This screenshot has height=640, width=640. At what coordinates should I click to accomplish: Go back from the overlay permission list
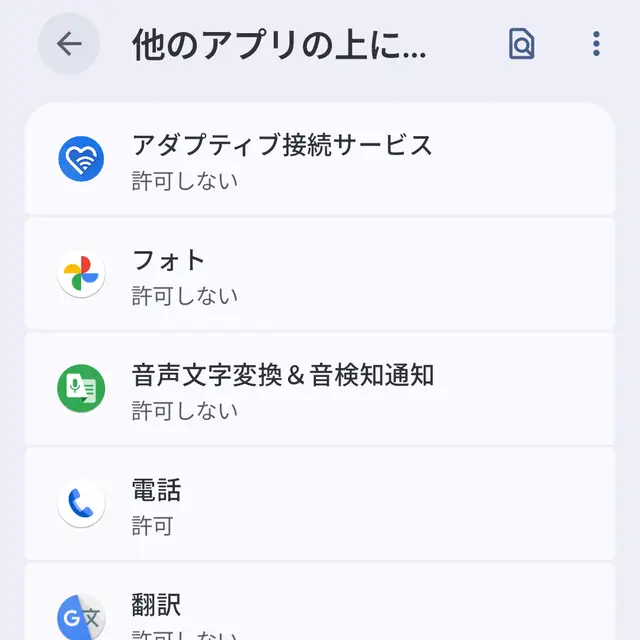(x=69, y=44)
